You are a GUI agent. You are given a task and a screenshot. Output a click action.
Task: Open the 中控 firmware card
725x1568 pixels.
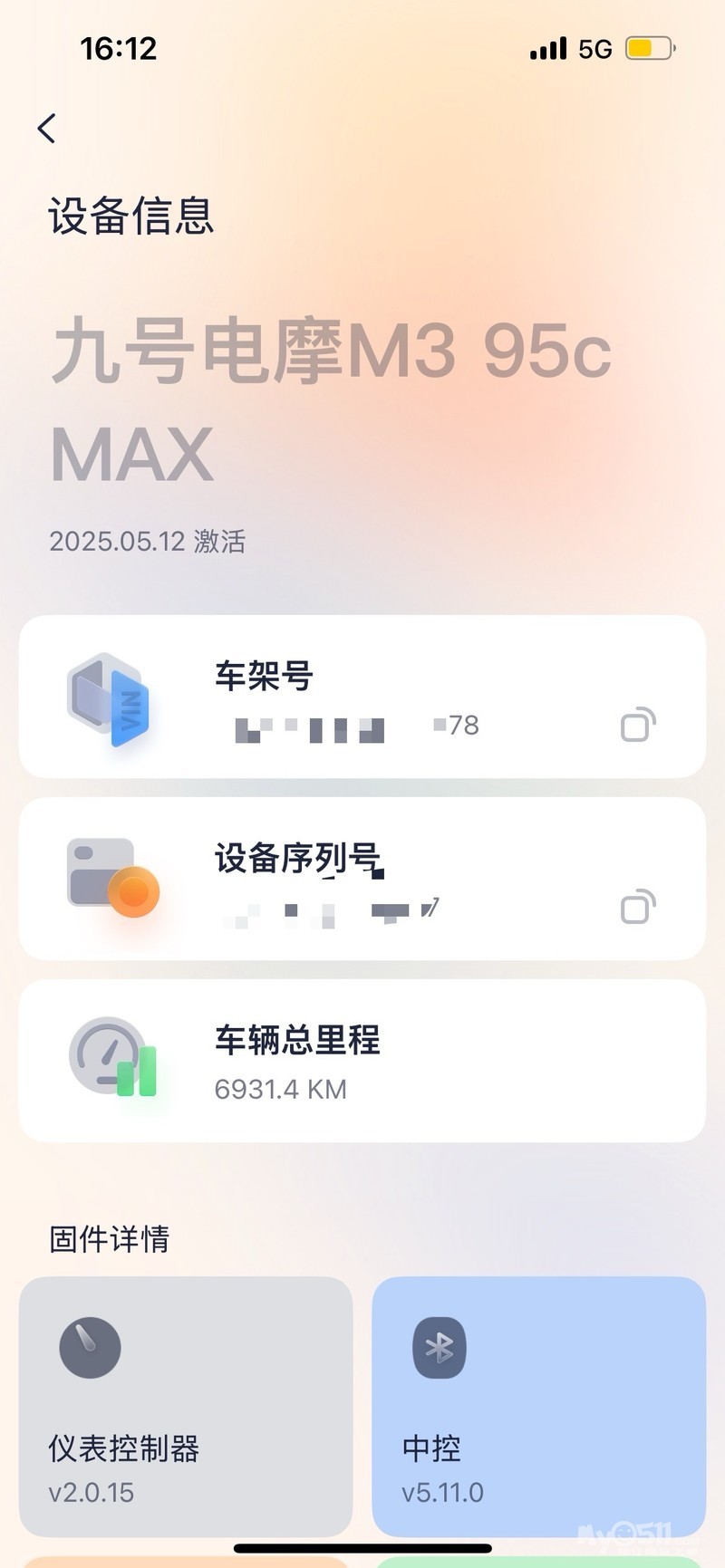pos(538,1405)
